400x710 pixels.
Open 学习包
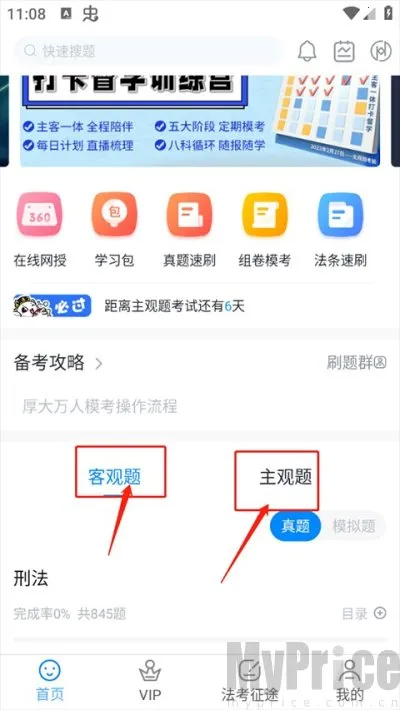pyautogui.click(x=114, y=230)
